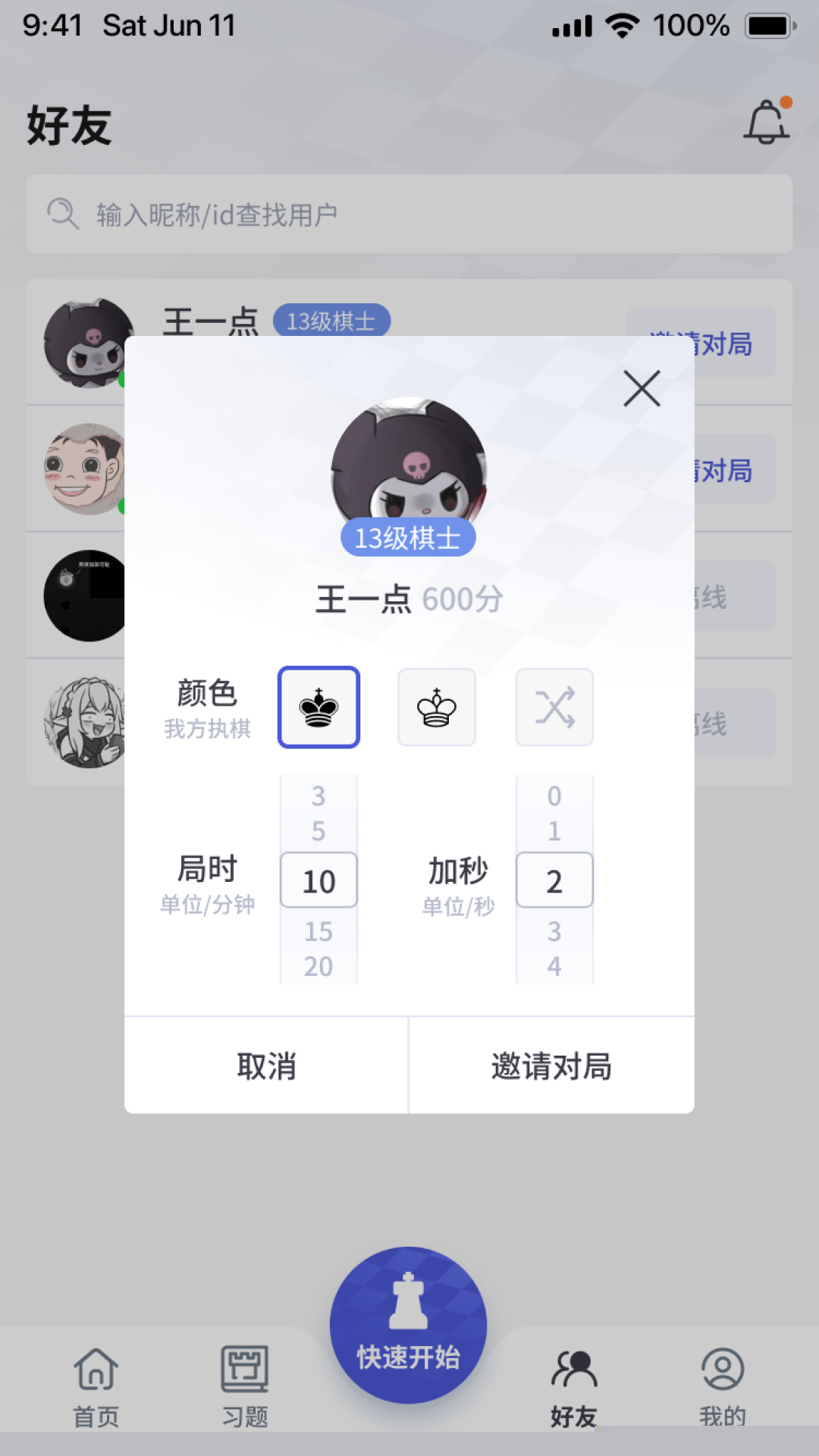Viewport: 819px width, 1456px height.
Task: Select the black king piece color
Action: (318, 708)
